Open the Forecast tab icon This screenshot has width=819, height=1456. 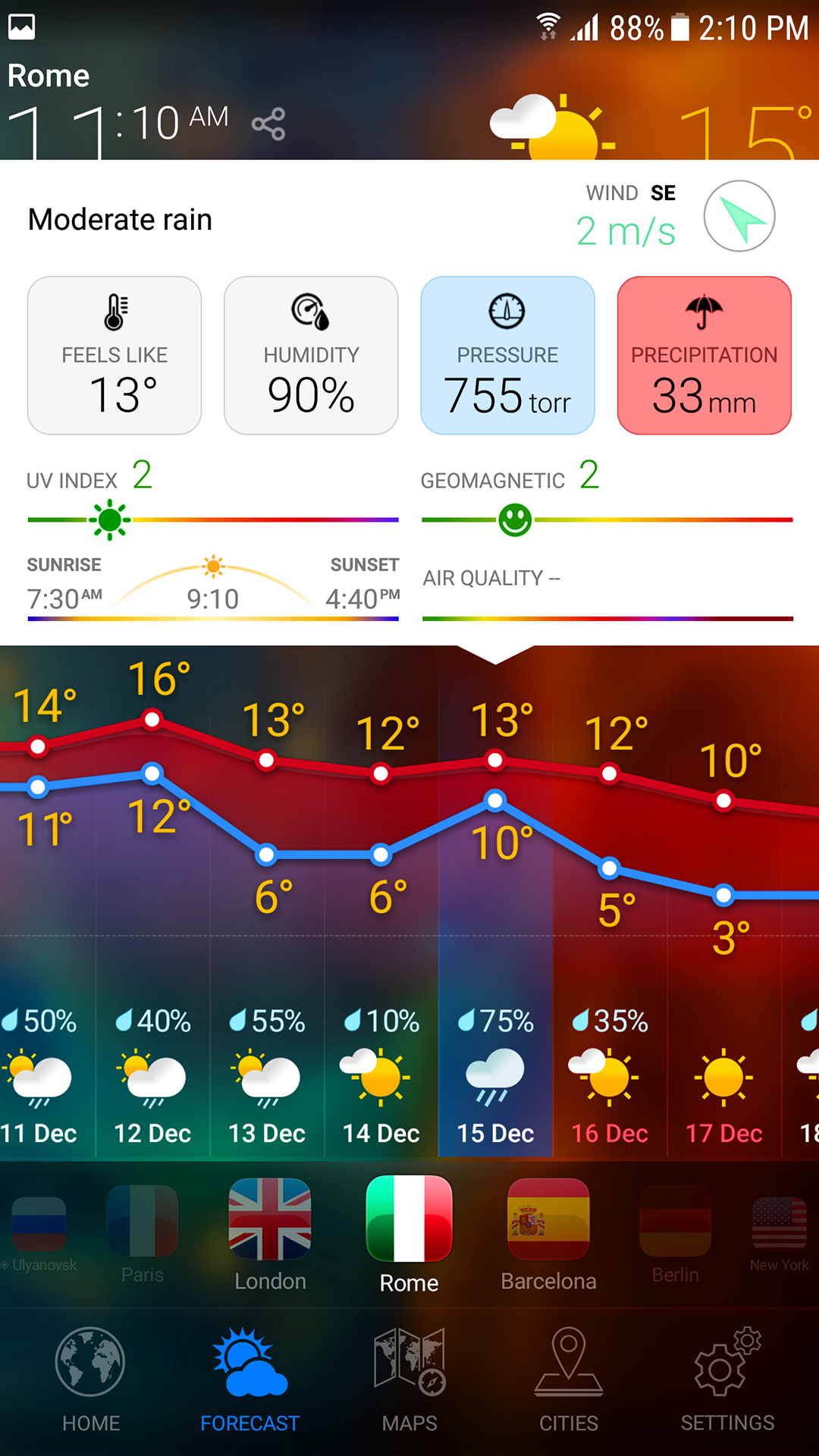tap(249, 1373)
